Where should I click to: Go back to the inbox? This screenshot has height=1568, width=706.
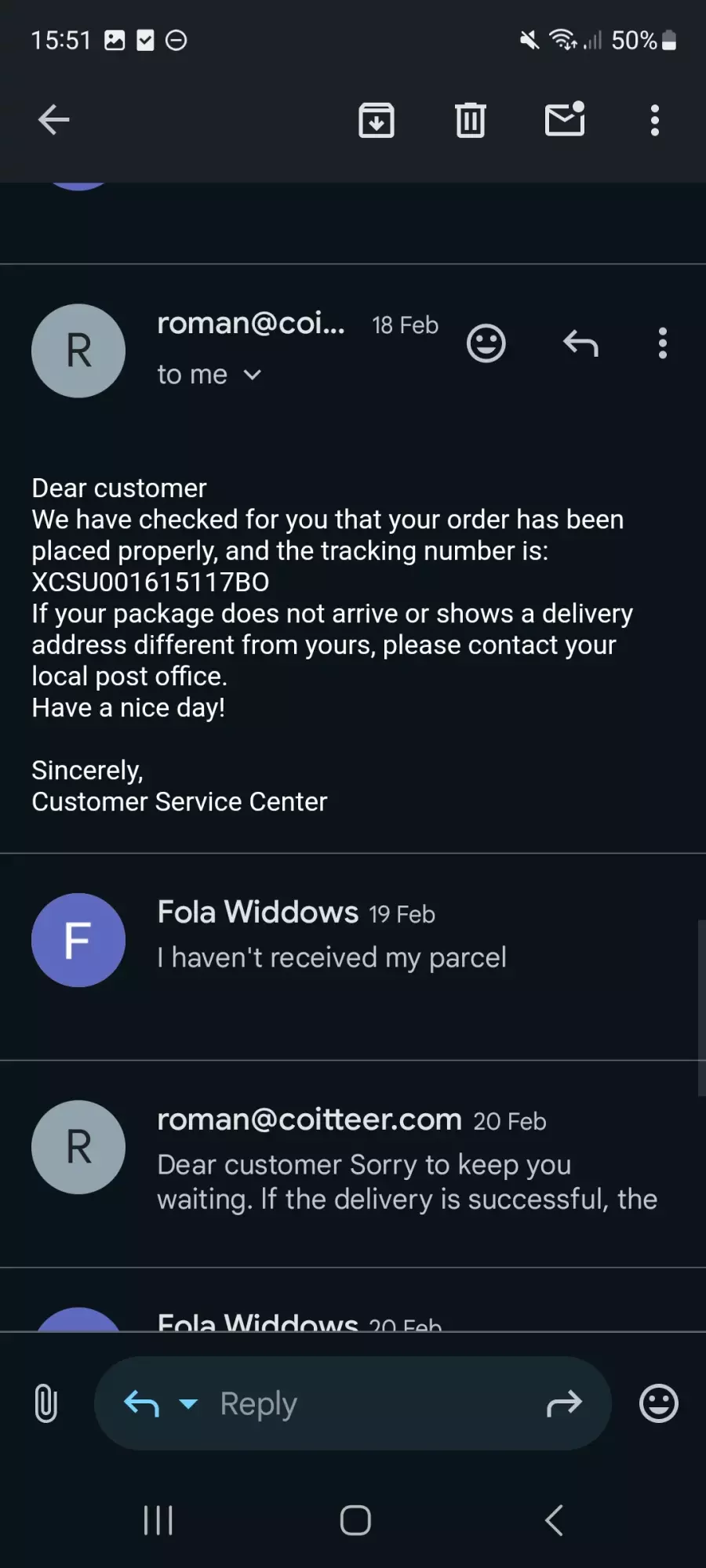click(x=53, y=120)
